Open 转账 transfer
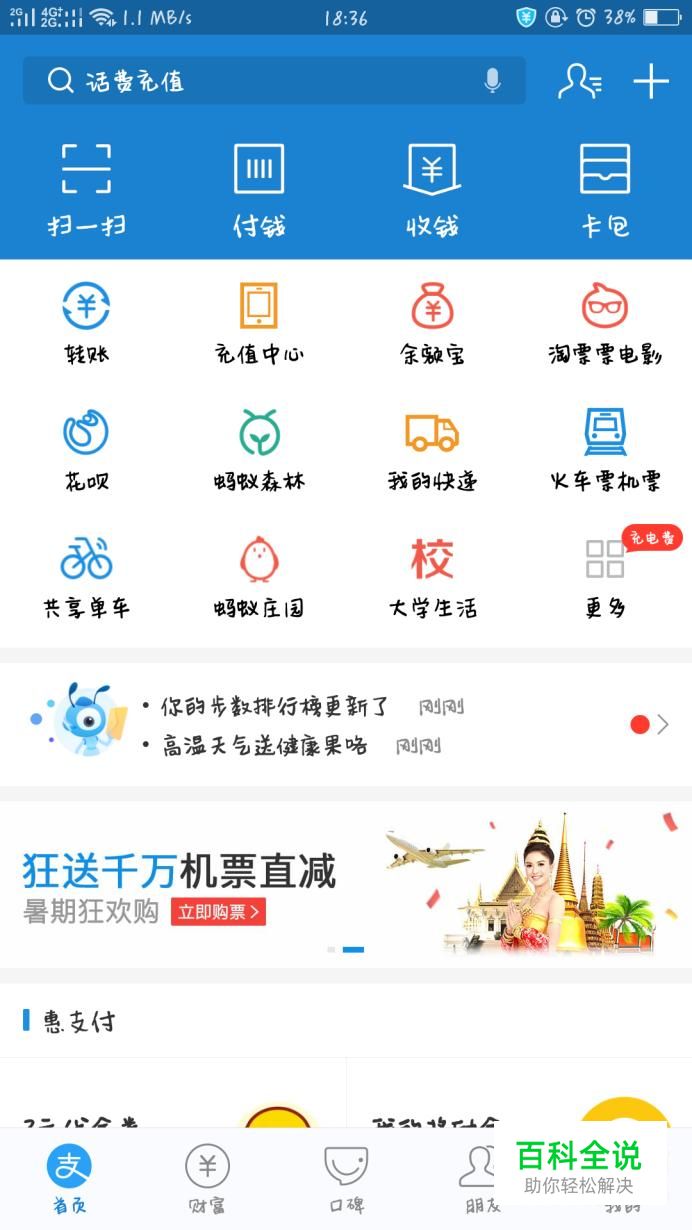Image resolution: width=692 pixels, height=1230 pixels. click(x=86, y=322)
